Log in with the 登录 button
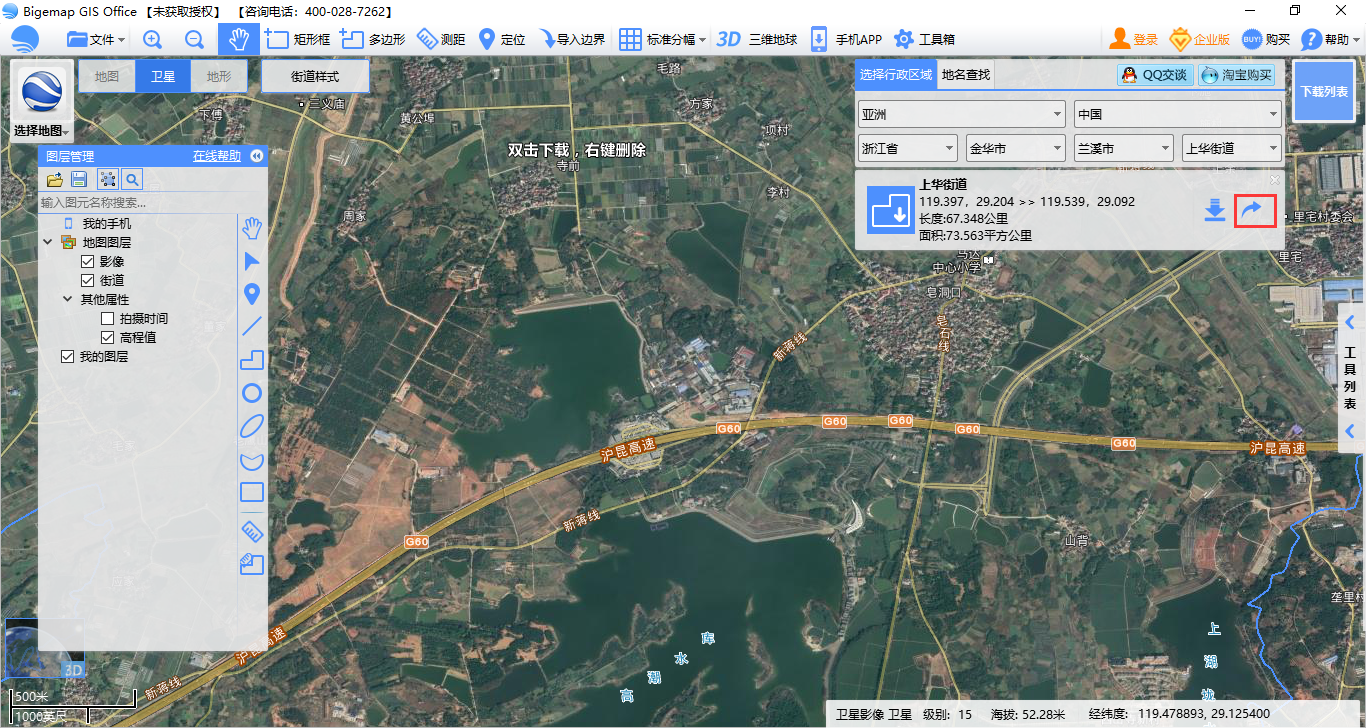Screen dimensions: 1366x728 (1134, 39)
